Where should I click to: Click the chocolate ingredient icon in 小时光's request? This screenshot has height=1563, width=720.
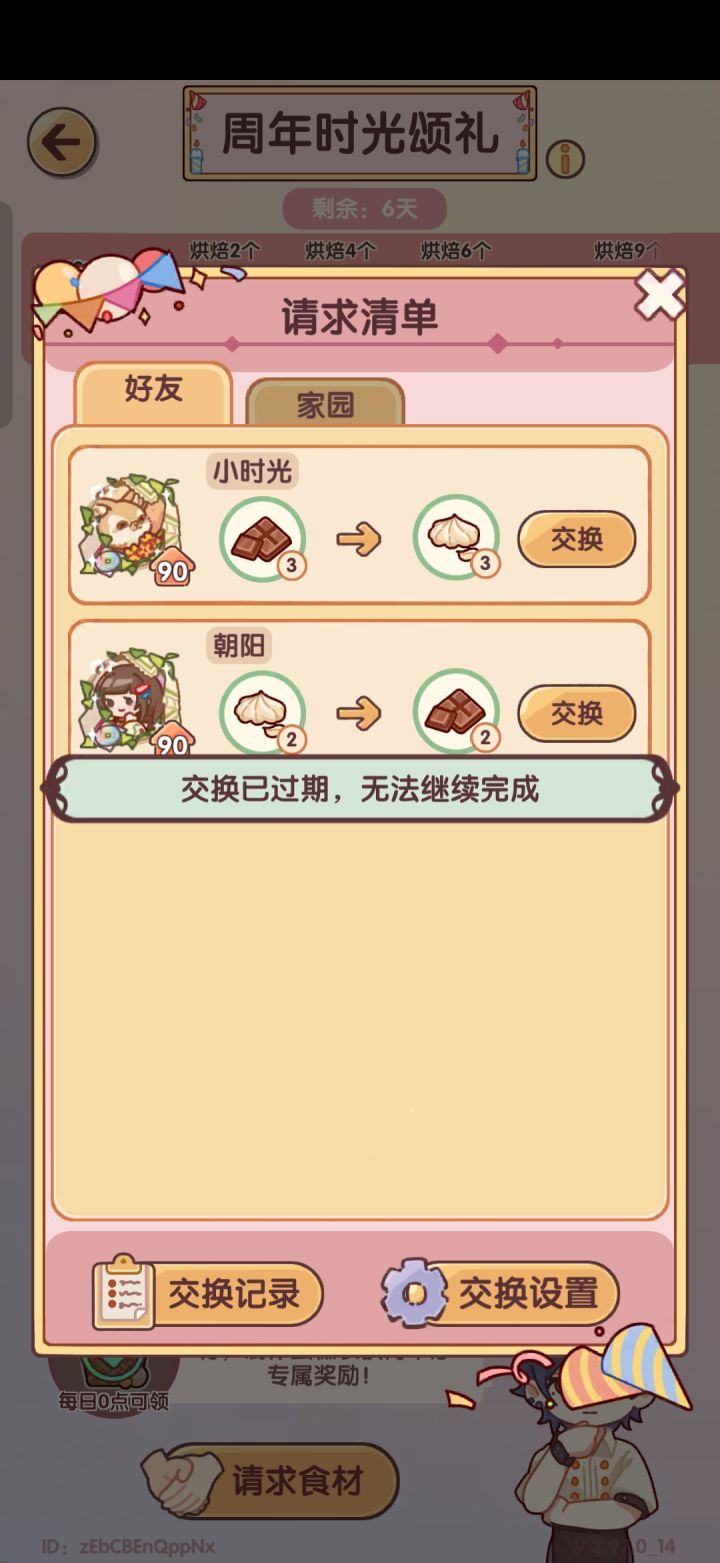point(263,538)
